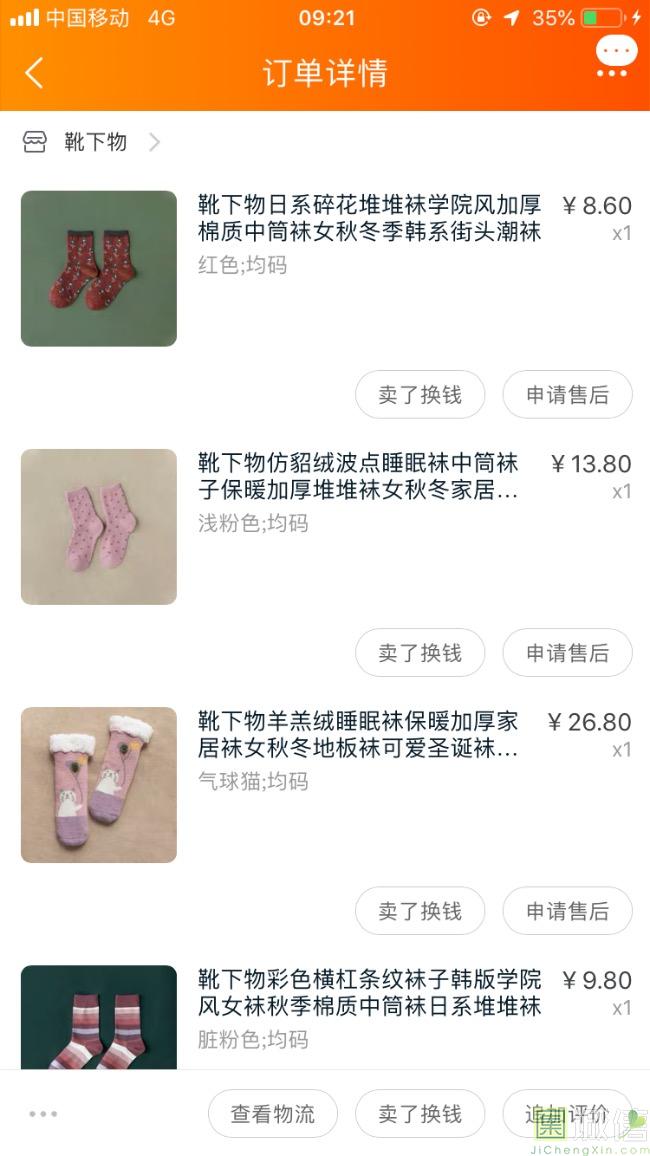Tap 卖了换钱 in the bottom bar

420,1114
